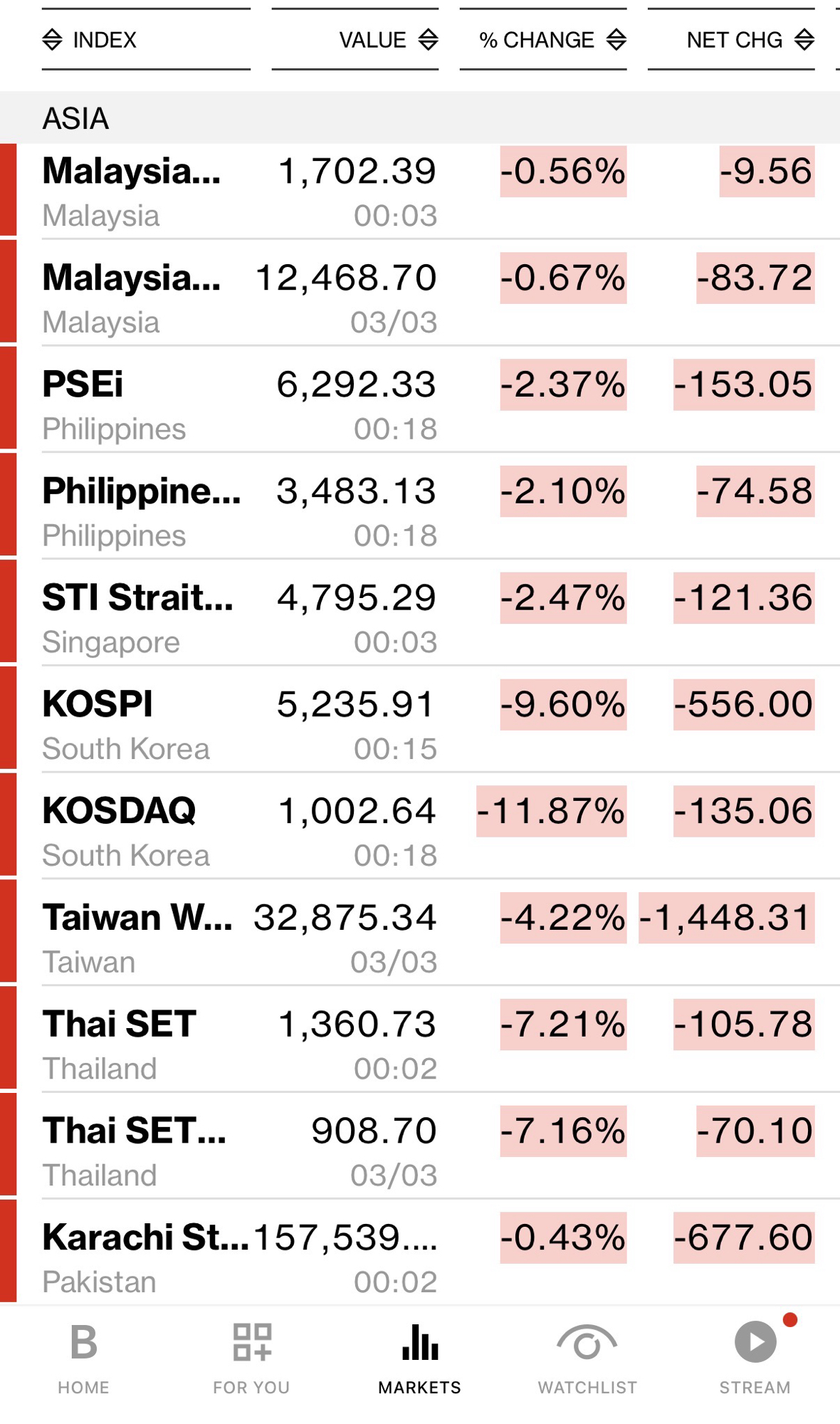This screenshot has height=1424, width=840.
Task: Open the PSEi Philippines index
Action: click(x=238, y=399)
